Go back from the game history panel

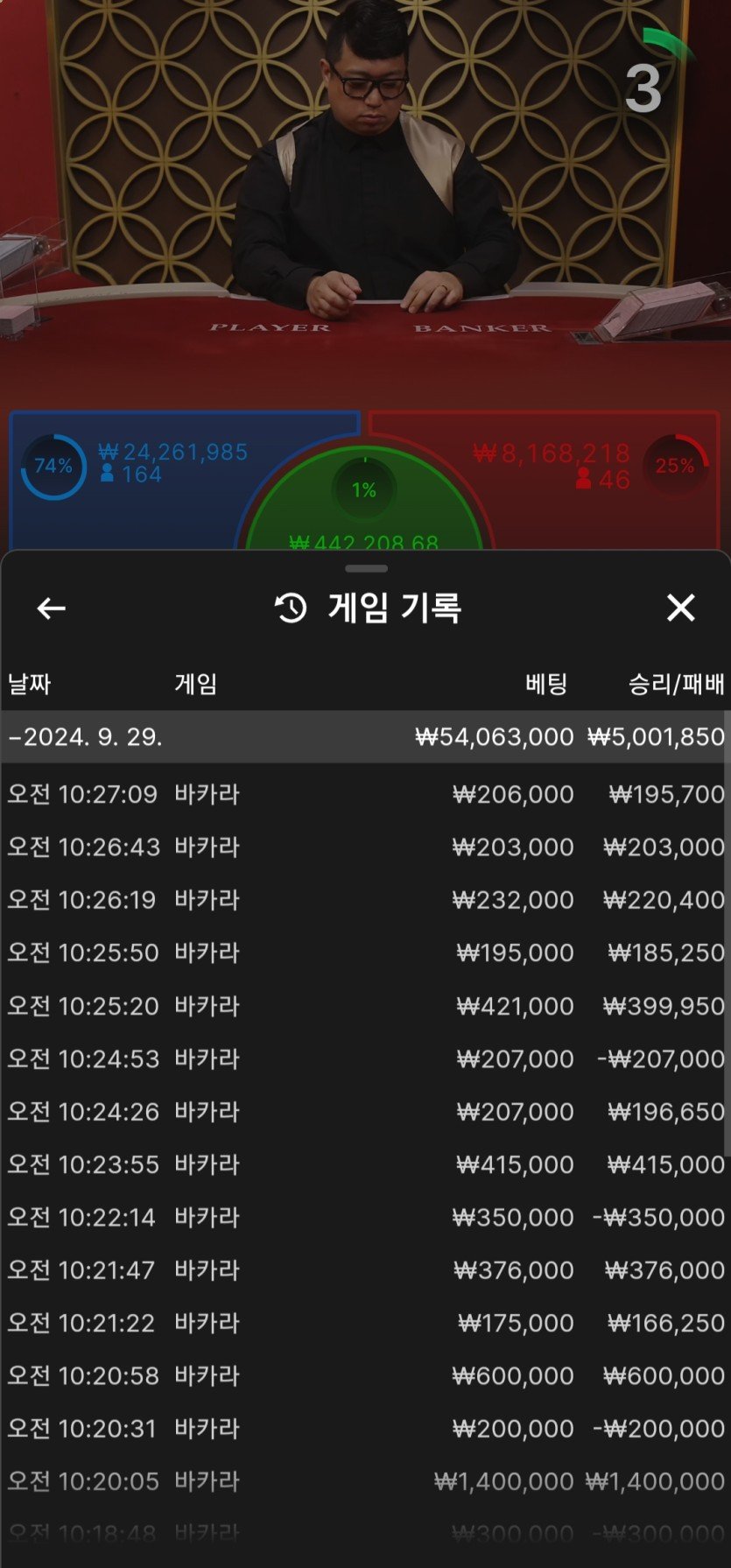(51, 608)
